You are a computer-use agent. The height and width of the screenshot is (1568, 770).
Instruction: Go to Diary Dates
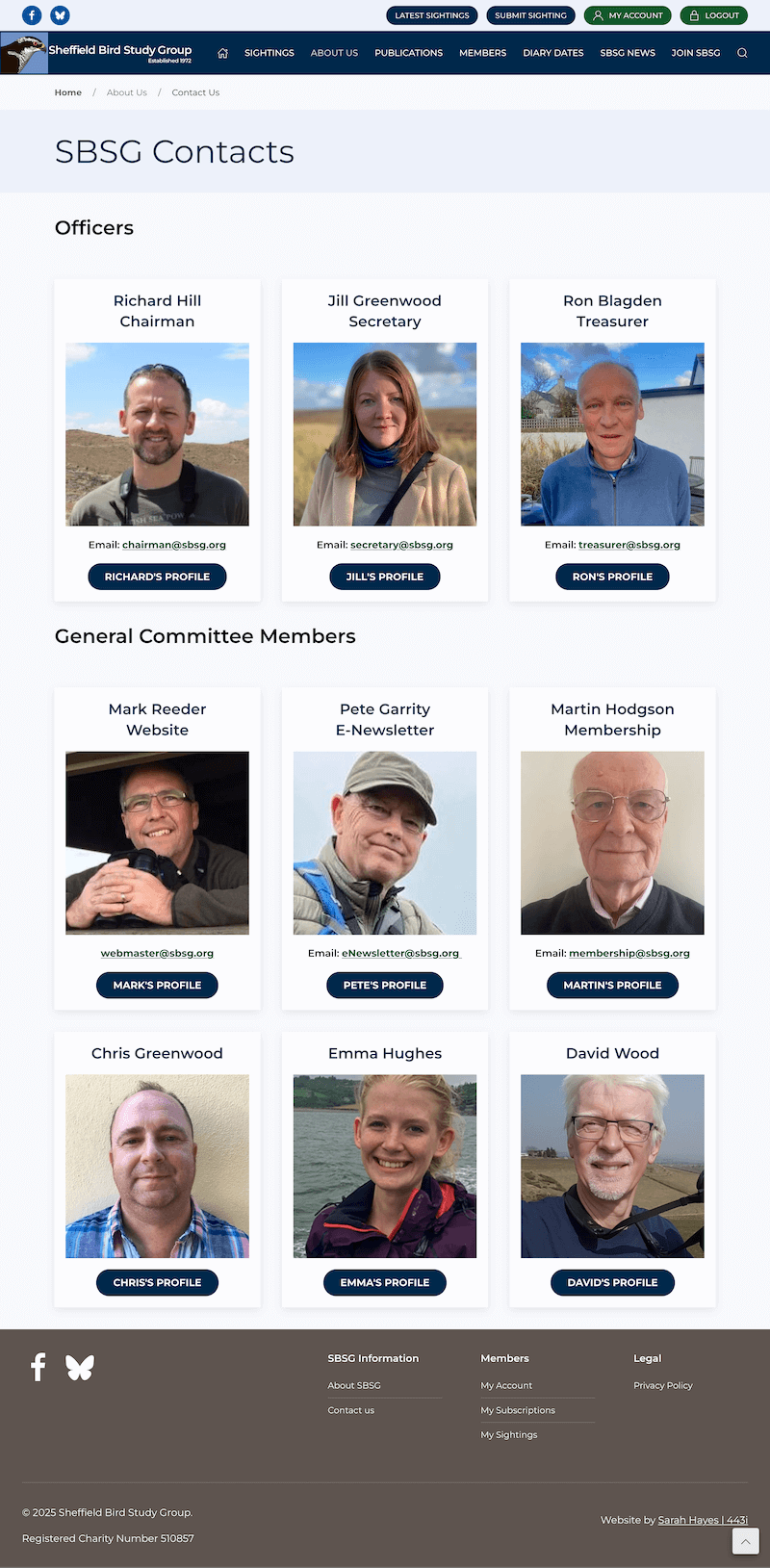pos(553,53)
